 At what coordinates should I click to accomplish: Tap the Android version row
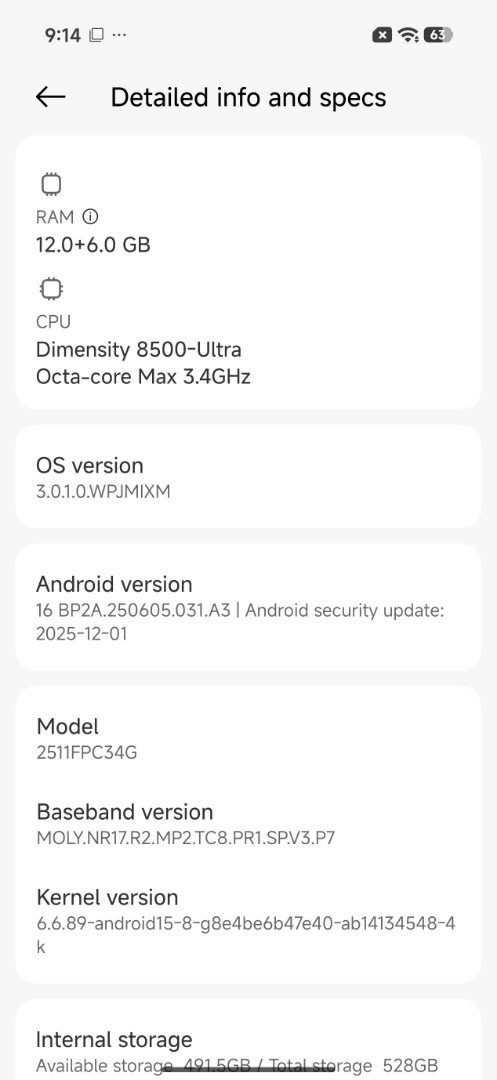pyautogui.click(x=248, y=608)
